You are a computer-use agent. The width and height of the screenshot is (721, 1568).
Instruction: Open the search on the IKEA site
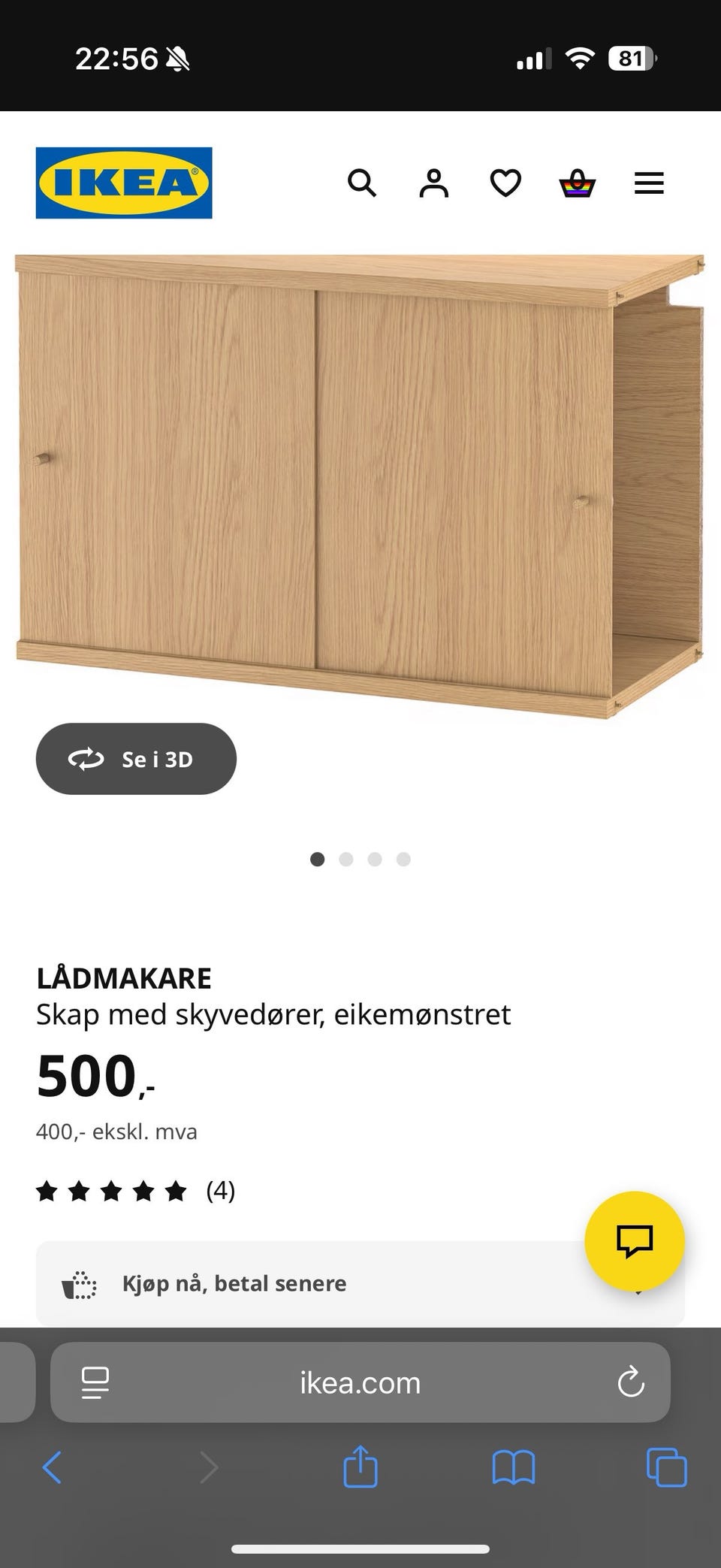click(x=363, y=183)
